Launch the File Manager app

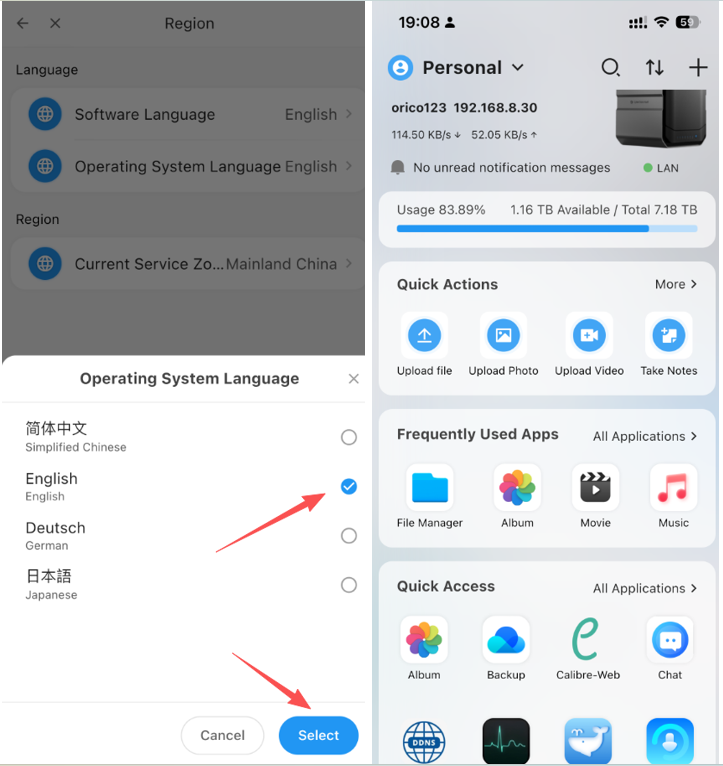[x=430, y=497]
